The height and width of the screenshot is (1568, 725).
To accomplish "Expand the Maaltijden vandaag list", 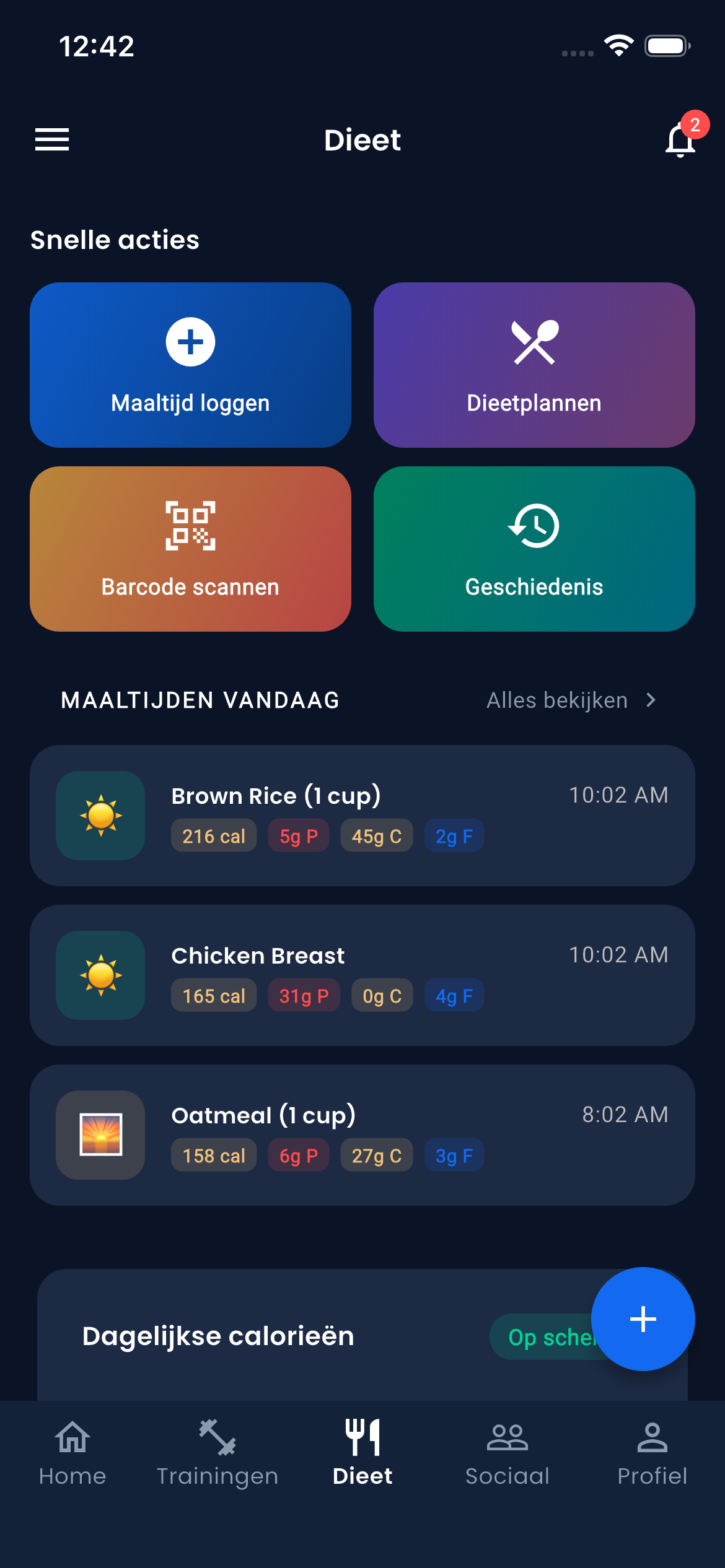I will [200, 700].
